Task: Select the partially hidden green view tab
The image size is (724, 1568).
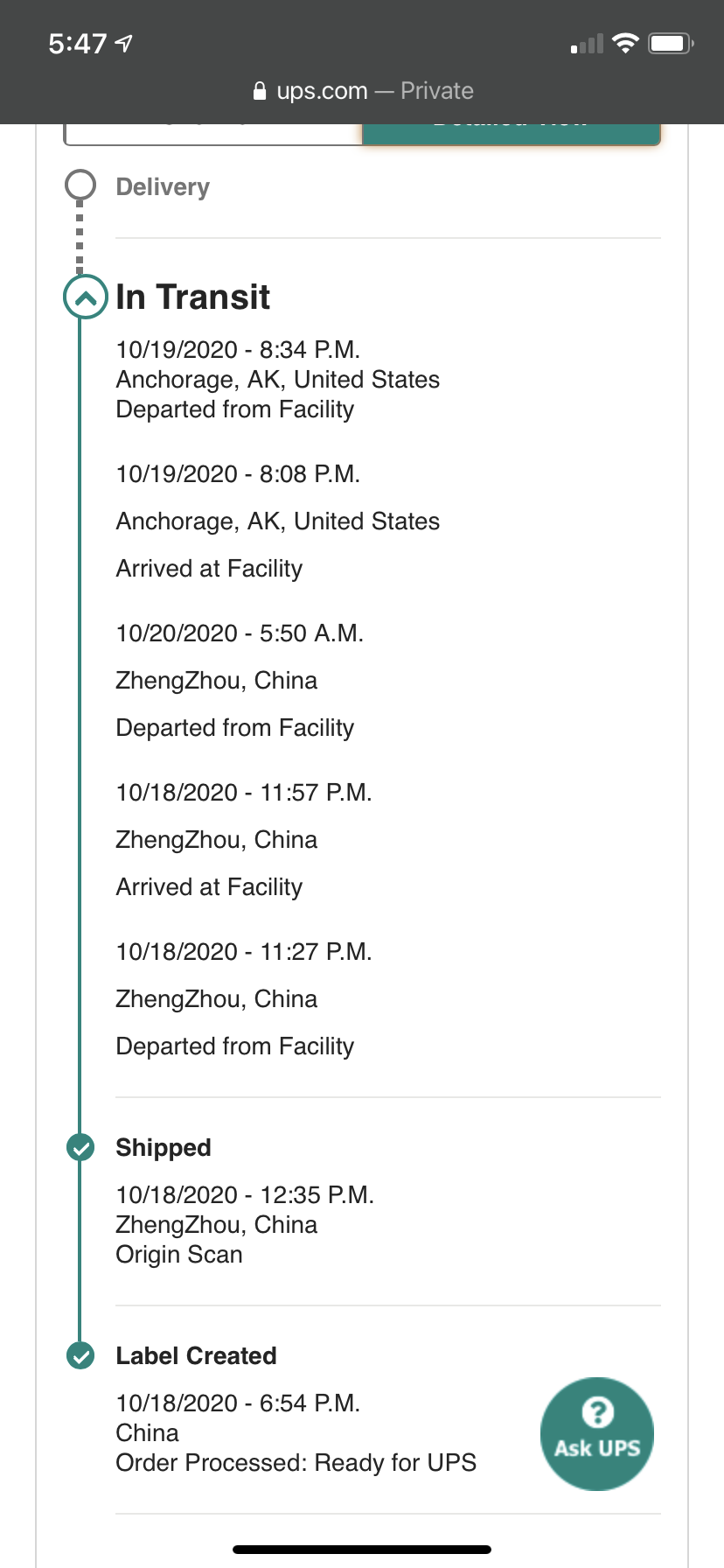Action: 512,134
